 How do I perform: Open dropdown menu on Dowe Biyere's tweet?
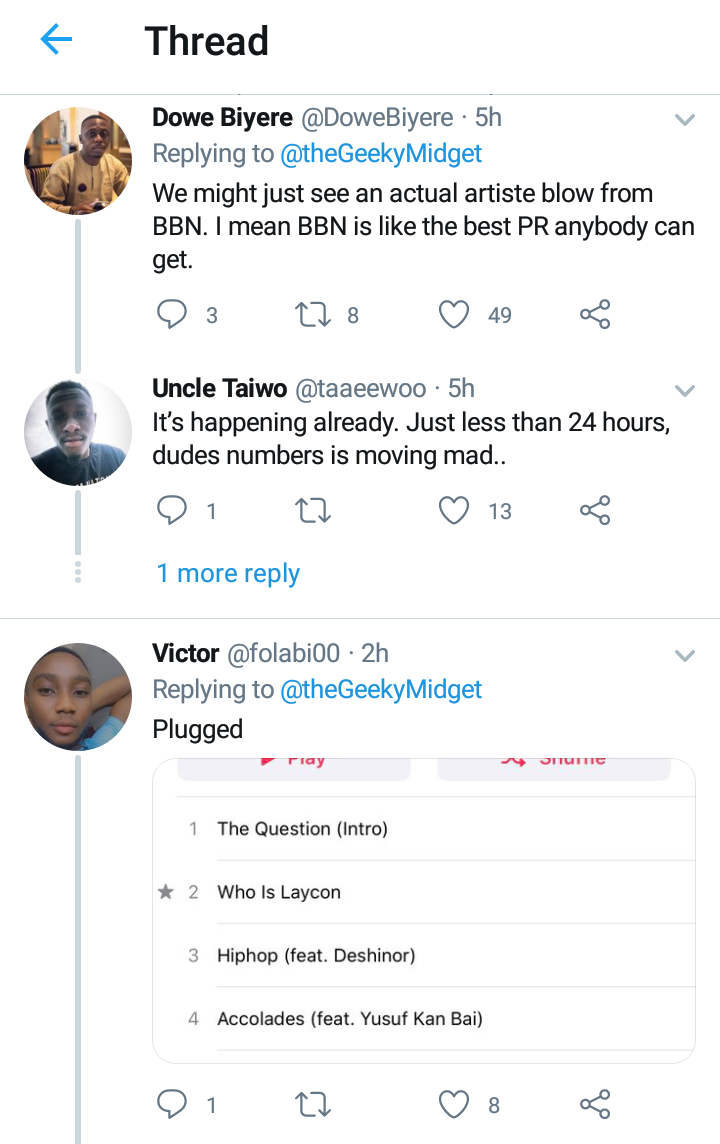[685, 120]
